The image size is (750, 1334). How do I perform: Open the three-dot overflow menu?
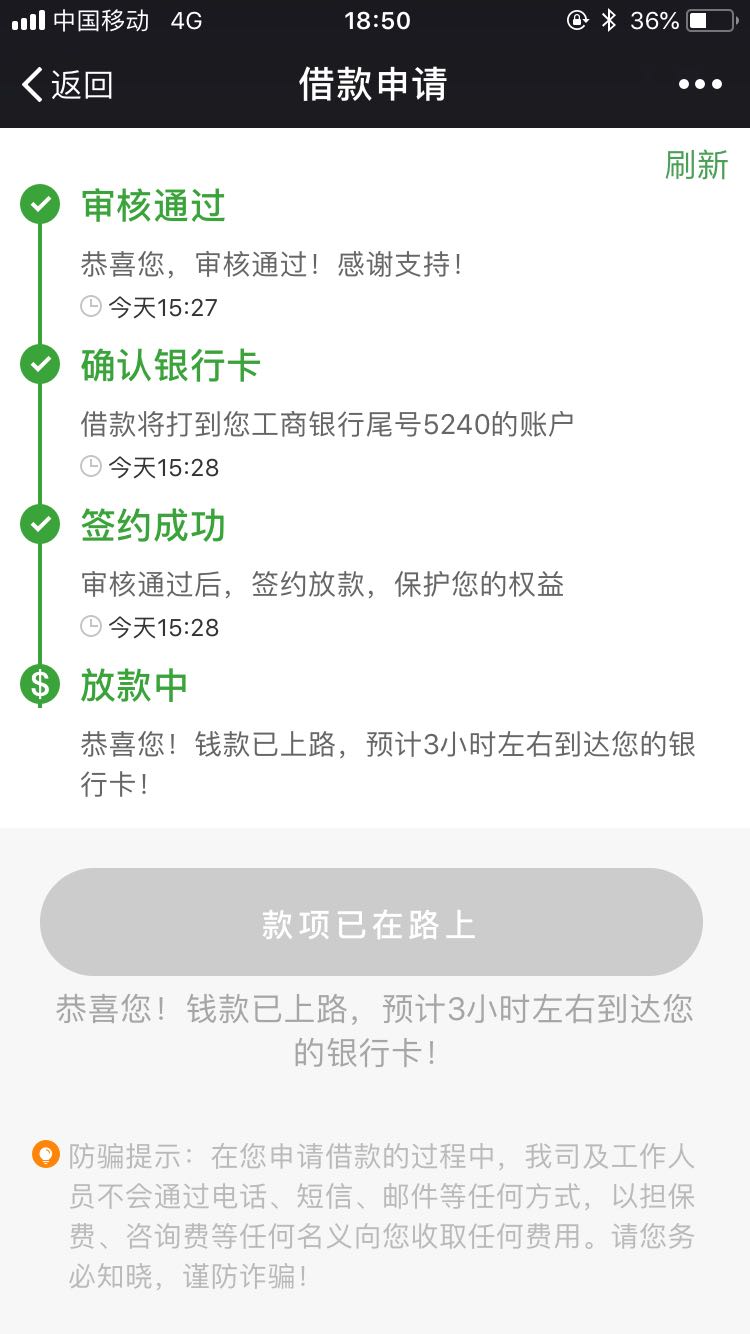700,85
